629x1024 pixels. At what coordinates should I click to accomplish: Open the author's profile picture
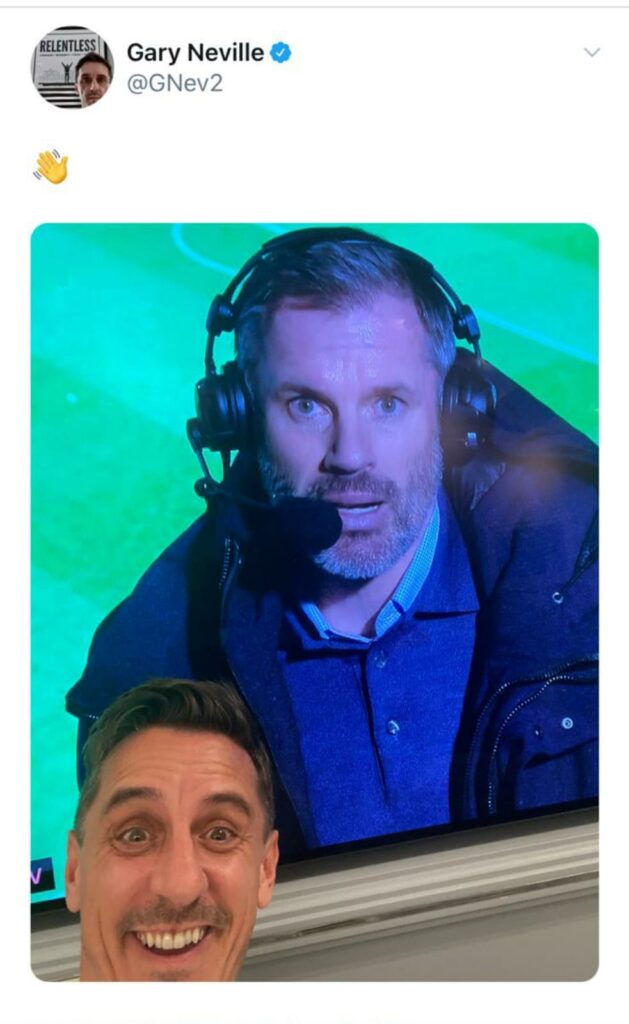(x=73, y=67)
